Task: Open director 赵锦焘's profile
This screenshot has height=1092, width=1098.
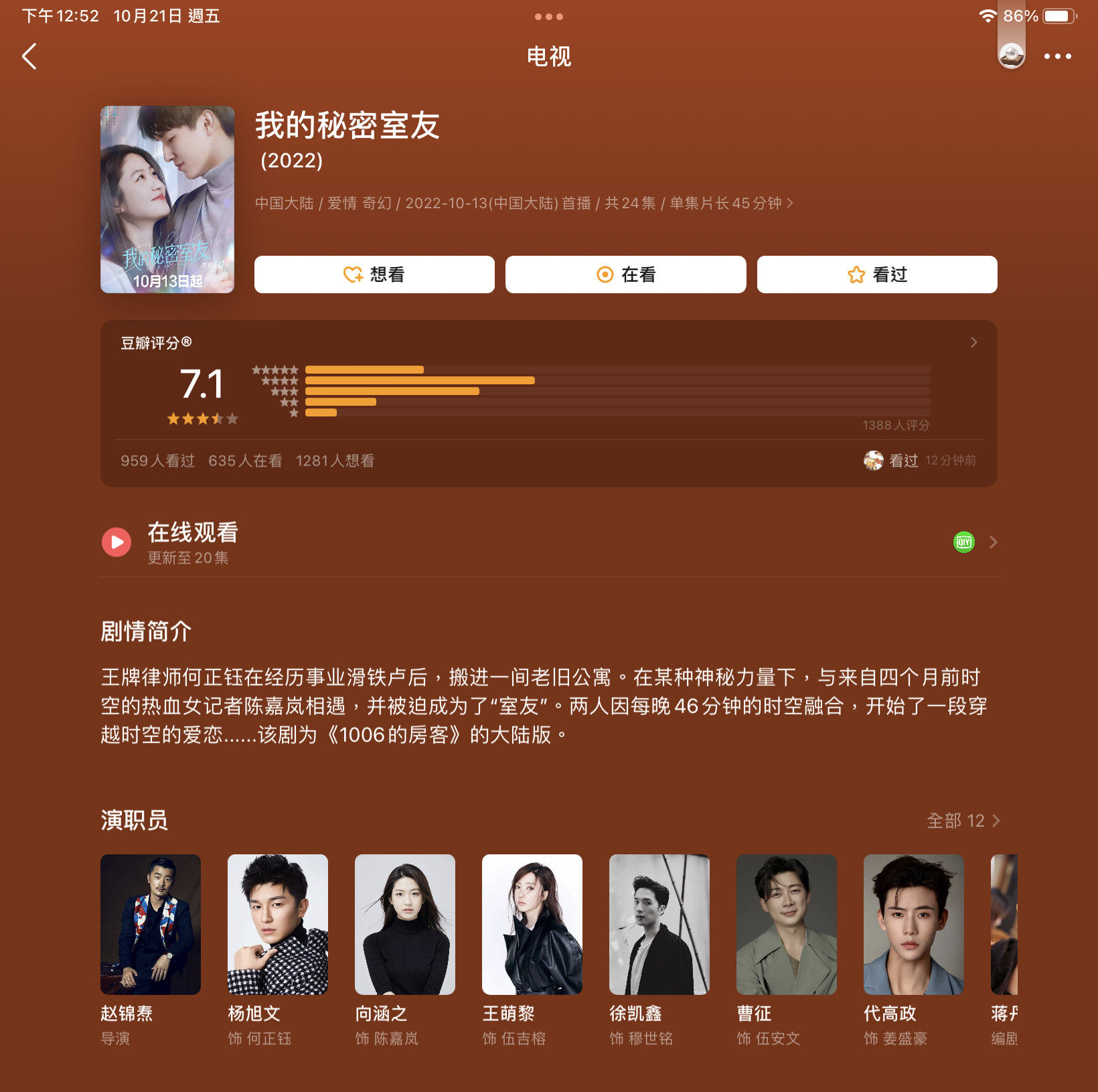Action: (150, 924)
